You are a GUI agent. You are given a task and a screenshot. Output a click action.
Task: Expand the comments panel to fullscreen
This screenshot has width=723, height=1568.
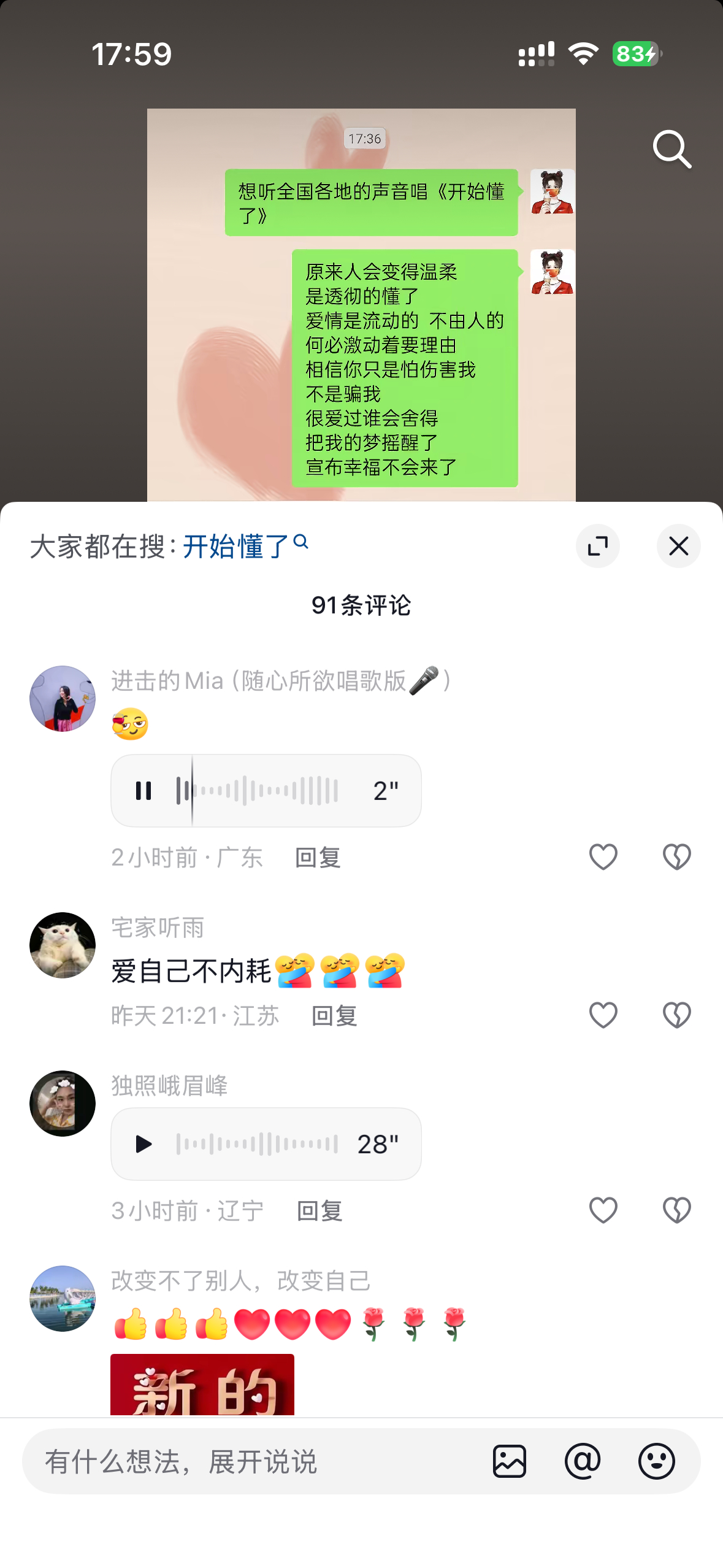[x=599, y=546]
